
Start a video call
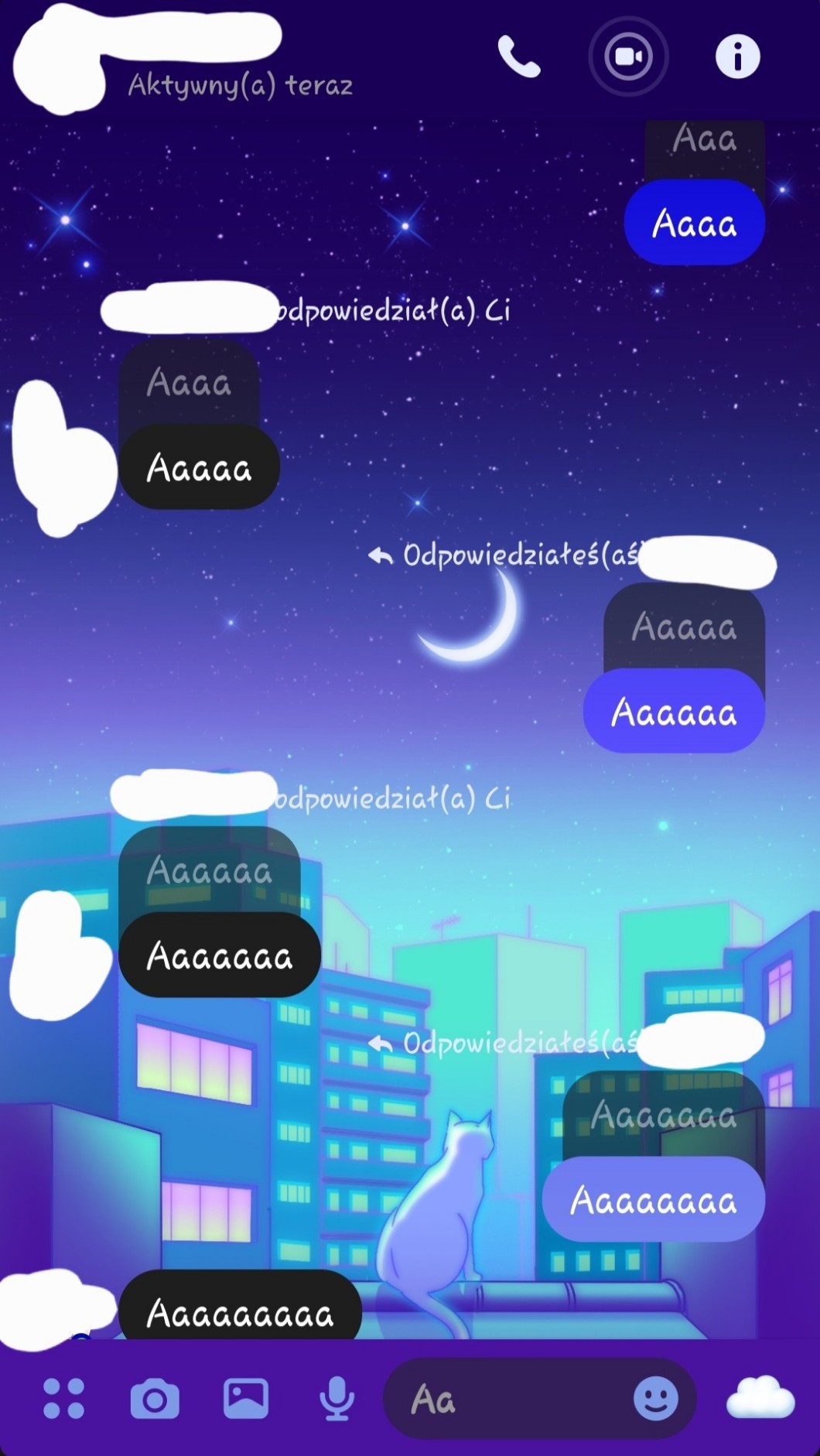(x=628, y=56)
